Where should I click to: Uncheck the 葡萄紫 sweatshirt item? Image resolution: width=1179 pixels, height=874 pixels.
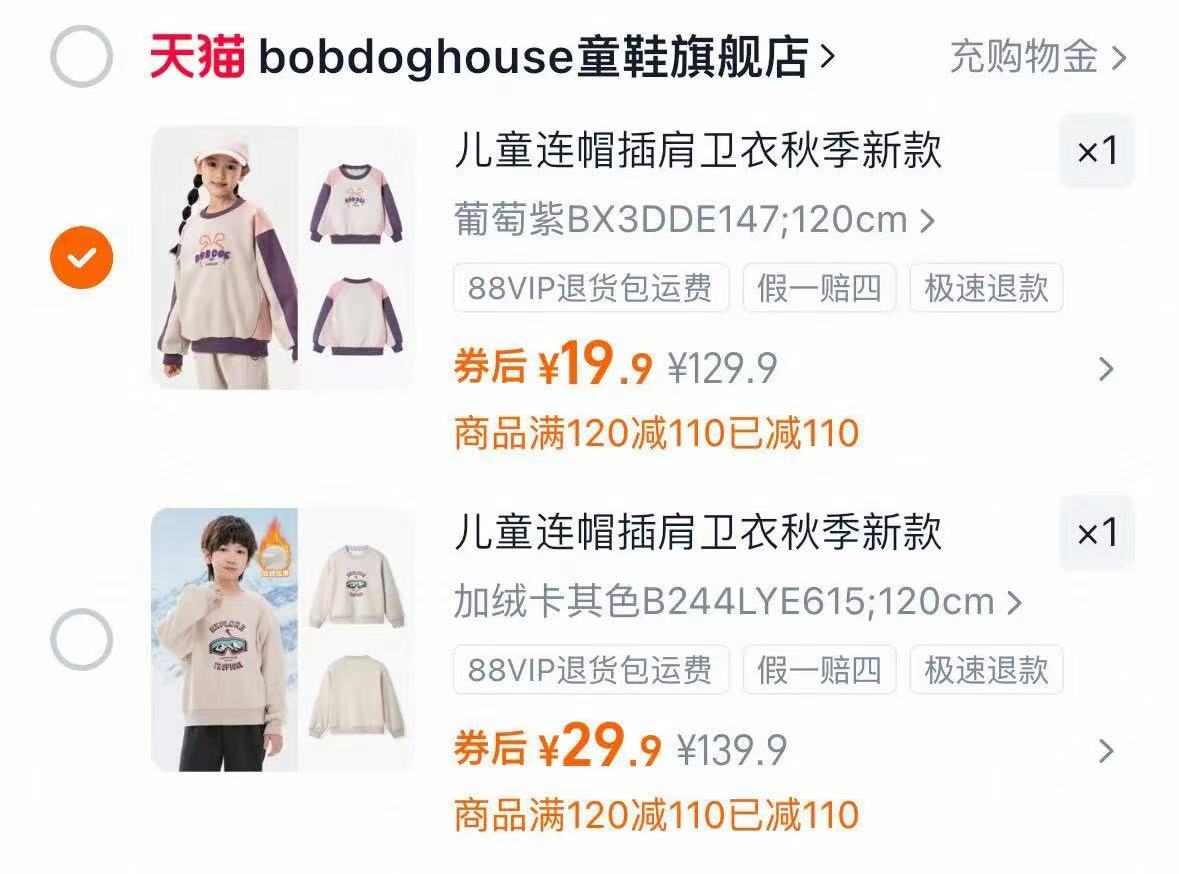click(x=81, y=259)
